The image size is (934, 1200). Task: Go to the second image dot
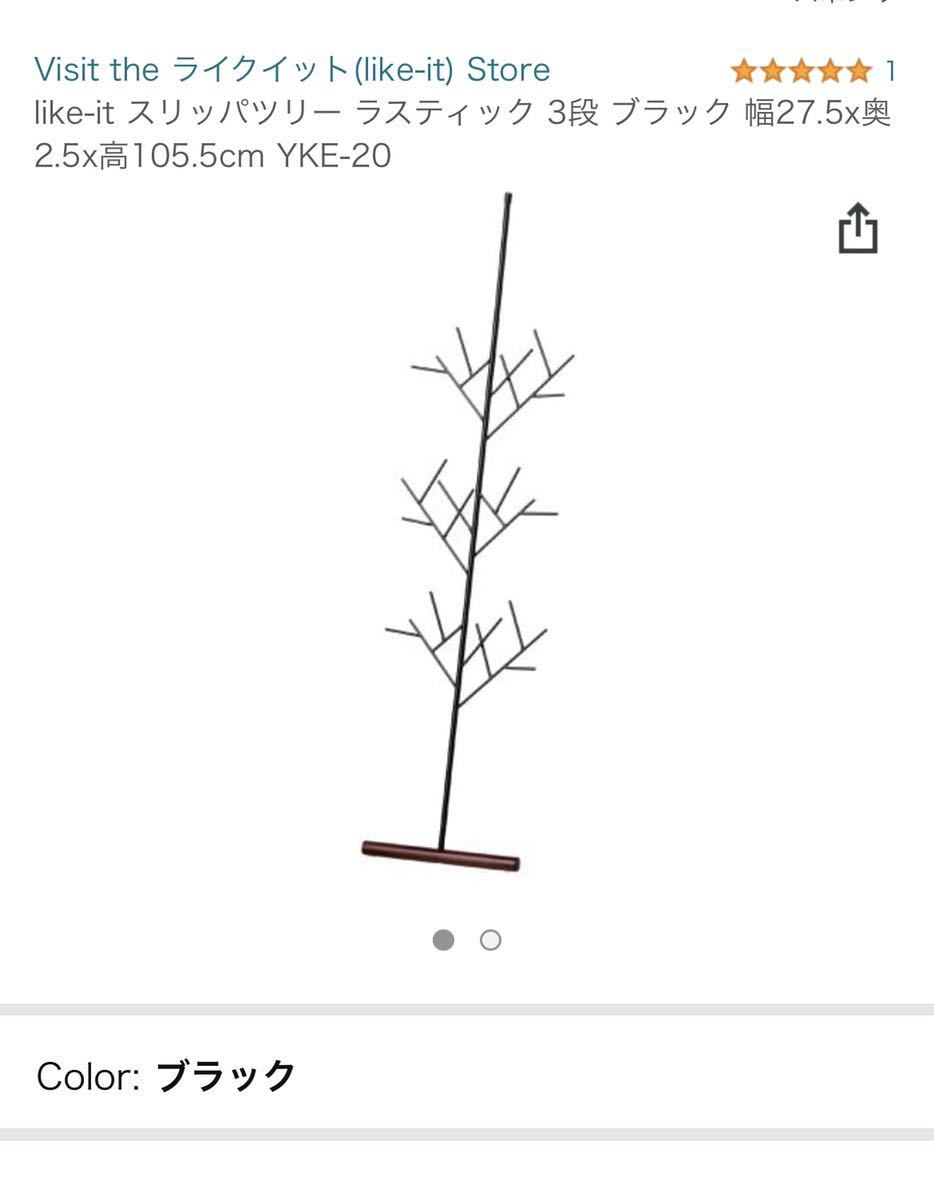(491, 940)
